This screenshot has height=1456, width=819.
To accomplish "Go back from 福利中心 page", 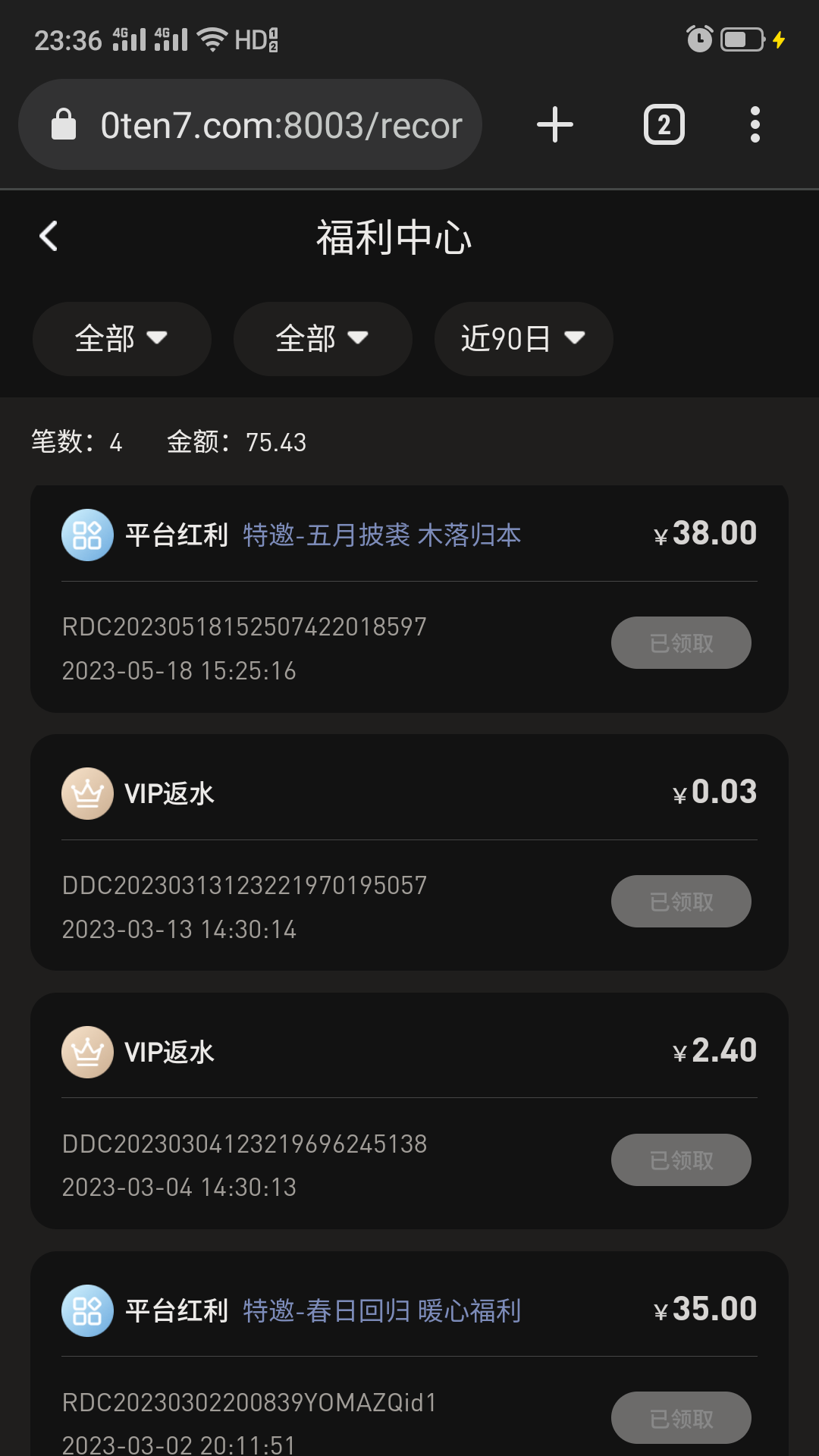I will 49,237.
